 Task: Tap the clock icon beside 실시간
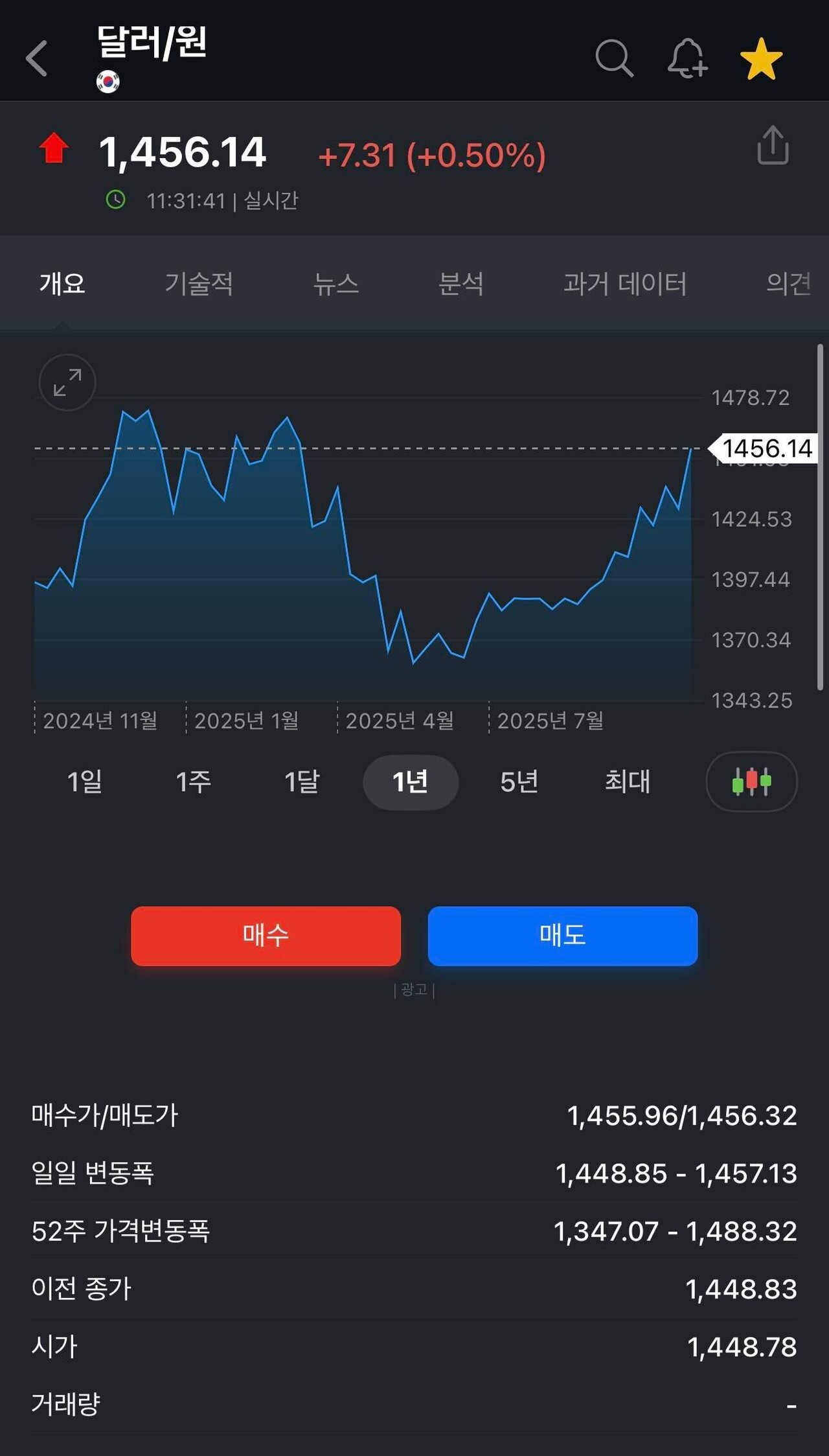[115, 201]
